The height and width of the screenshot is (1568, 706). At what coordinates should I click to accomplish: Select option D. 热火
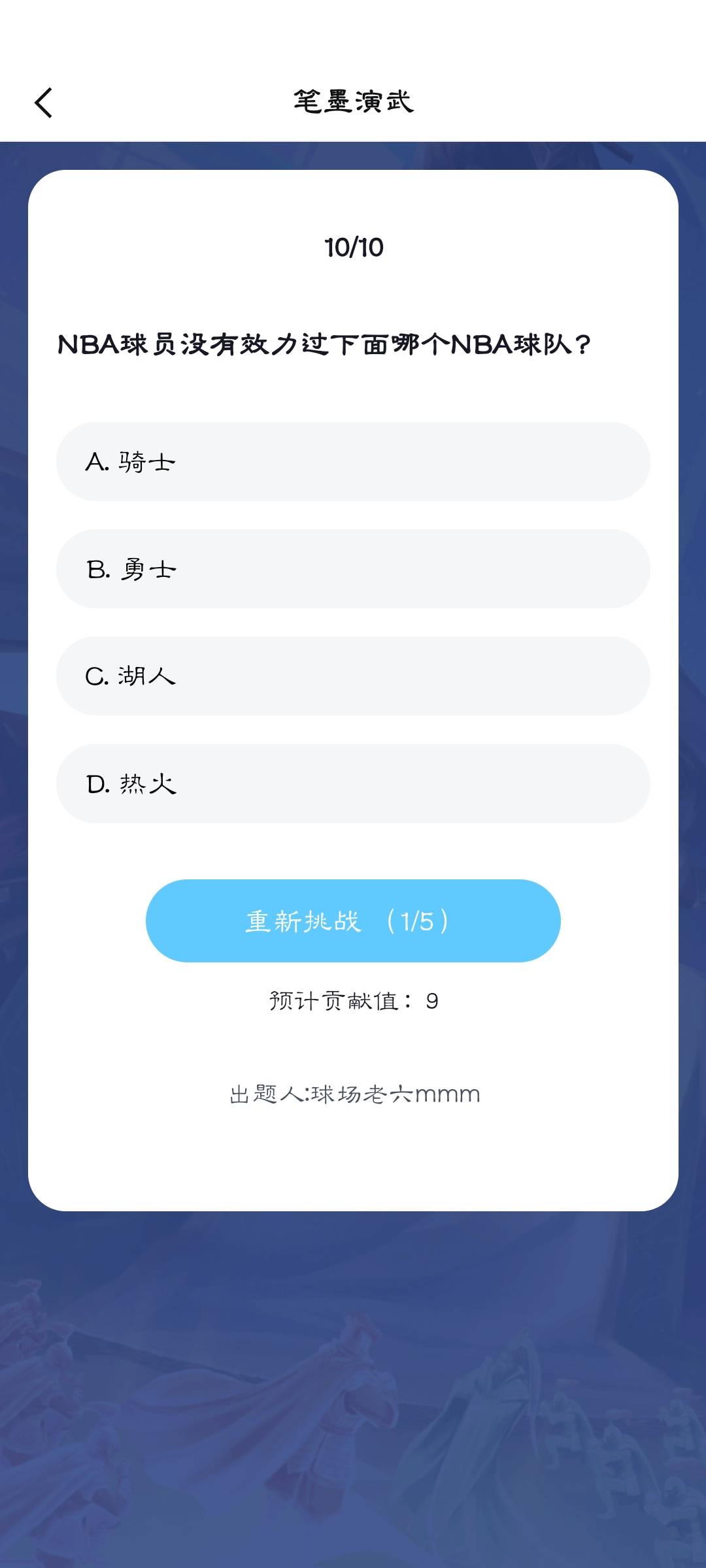[x=353, y=783]
